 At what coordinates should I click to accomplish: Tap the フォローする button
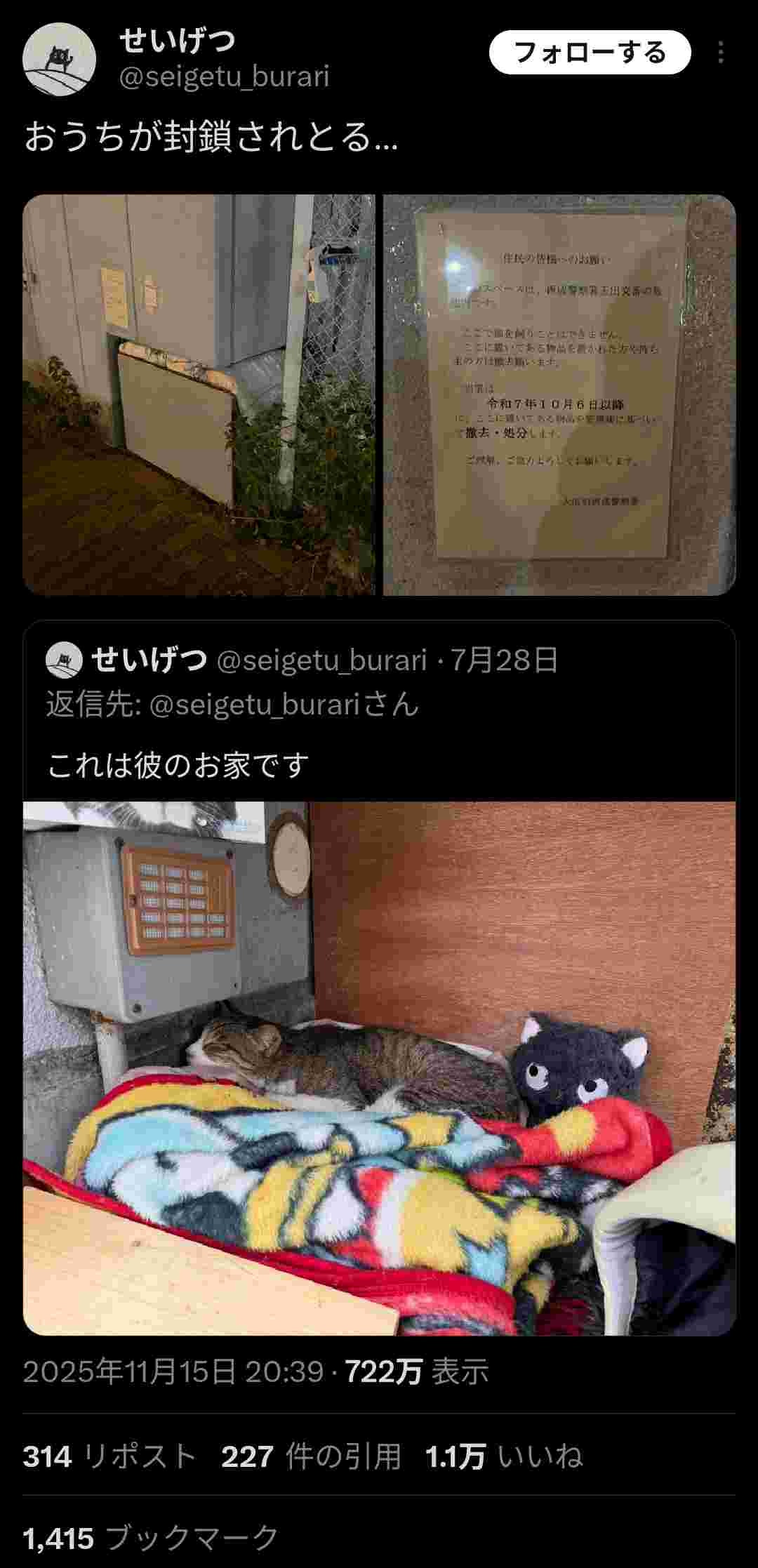click(590, 53)
